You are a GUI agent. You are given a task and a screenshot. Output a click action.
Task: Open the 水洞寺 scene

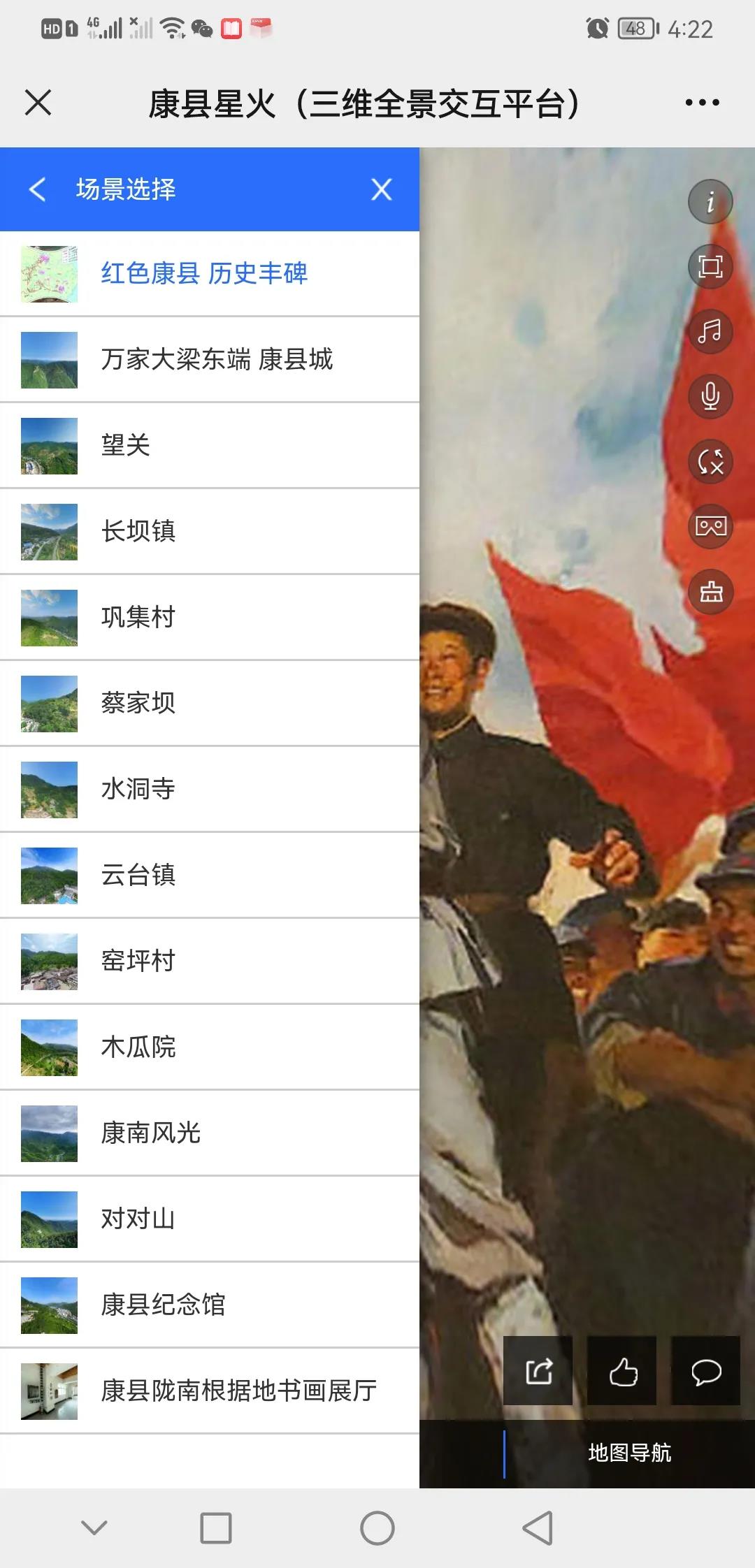[x=210, y=790]
